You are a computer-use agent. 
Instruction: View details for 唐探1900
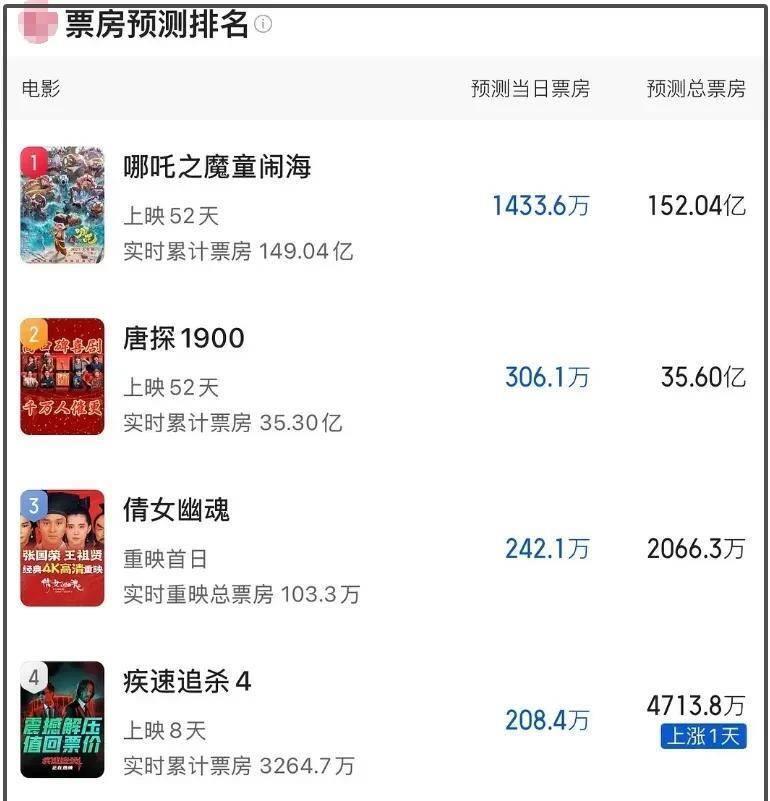[184, 339]
